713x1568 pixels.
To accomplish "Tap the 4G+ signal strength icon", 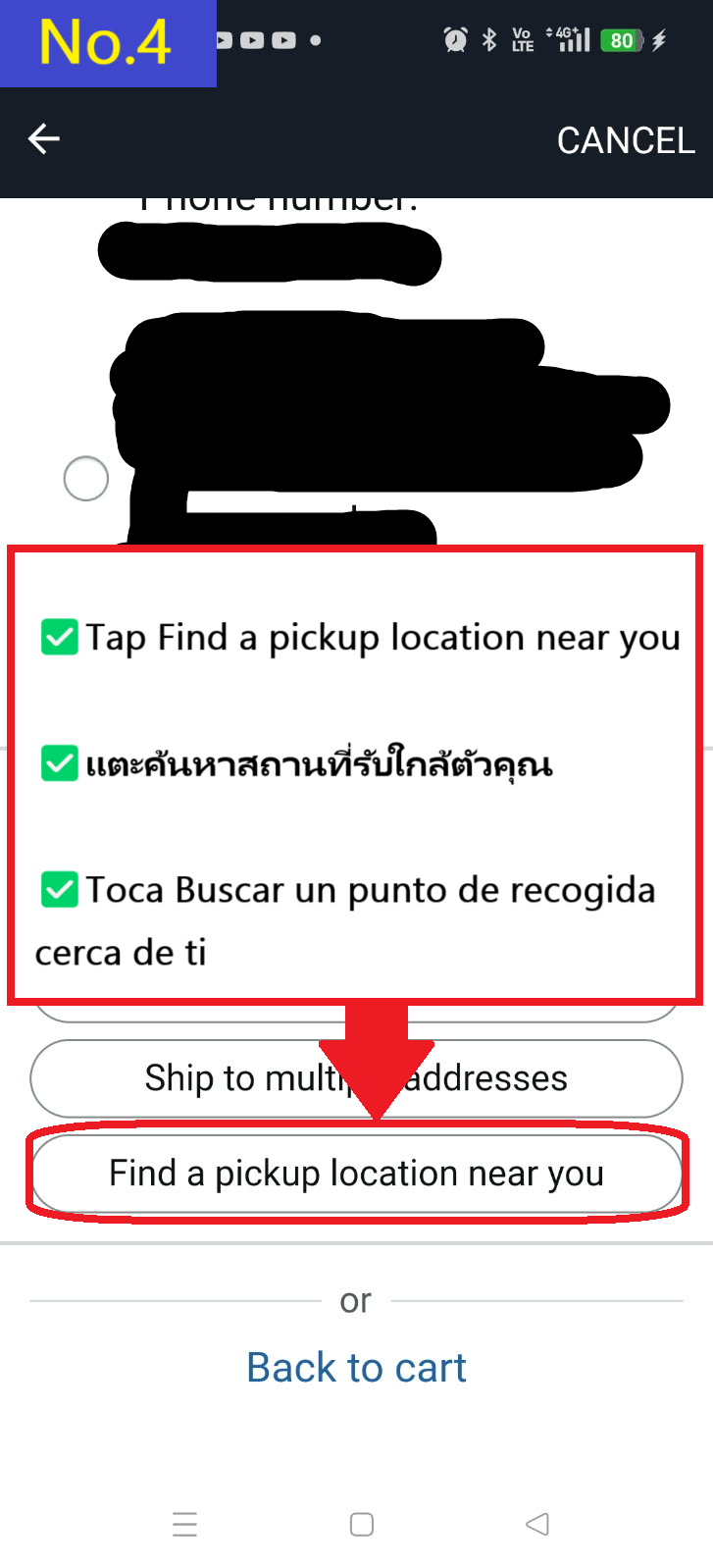I will [566, 37].
